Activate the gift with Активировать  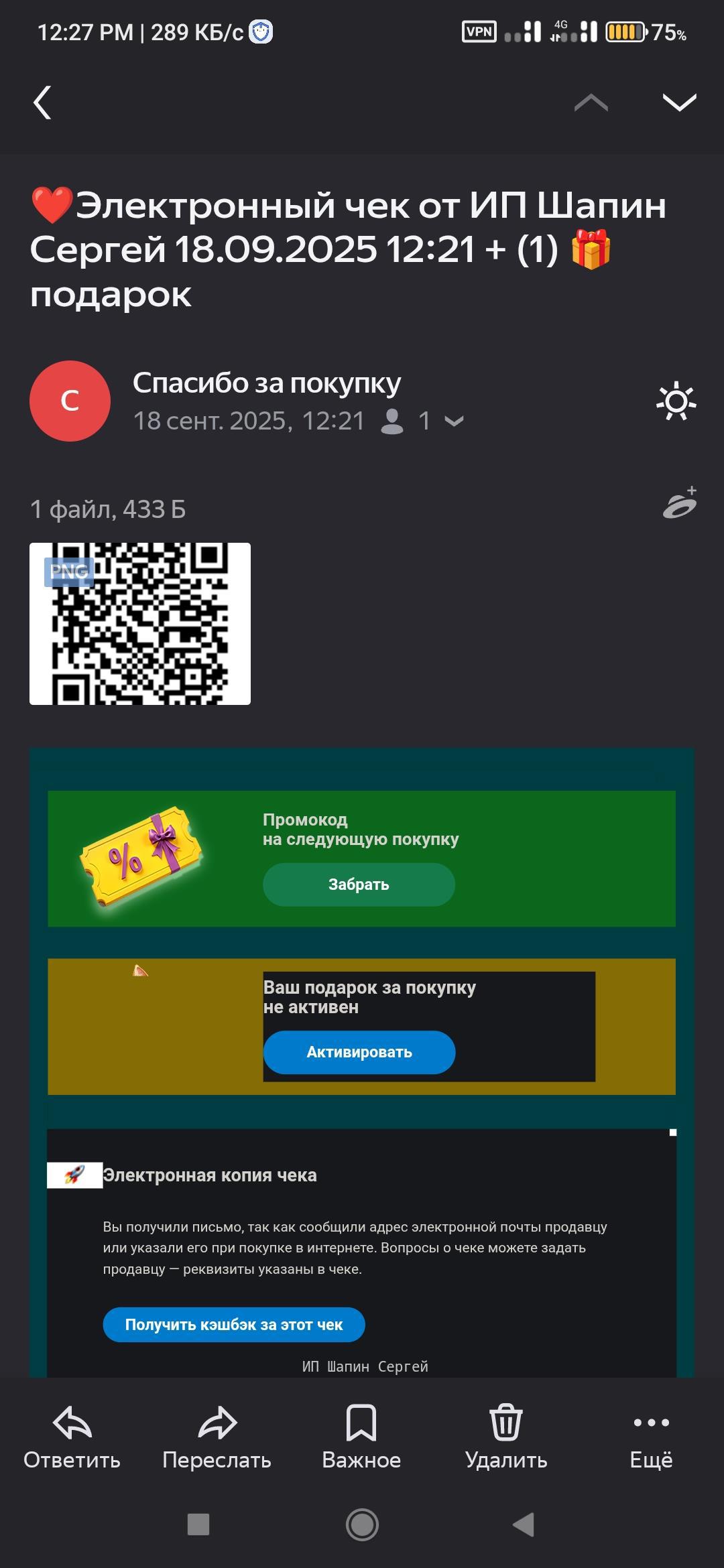pyautogui.click(x=359, y=1052)
